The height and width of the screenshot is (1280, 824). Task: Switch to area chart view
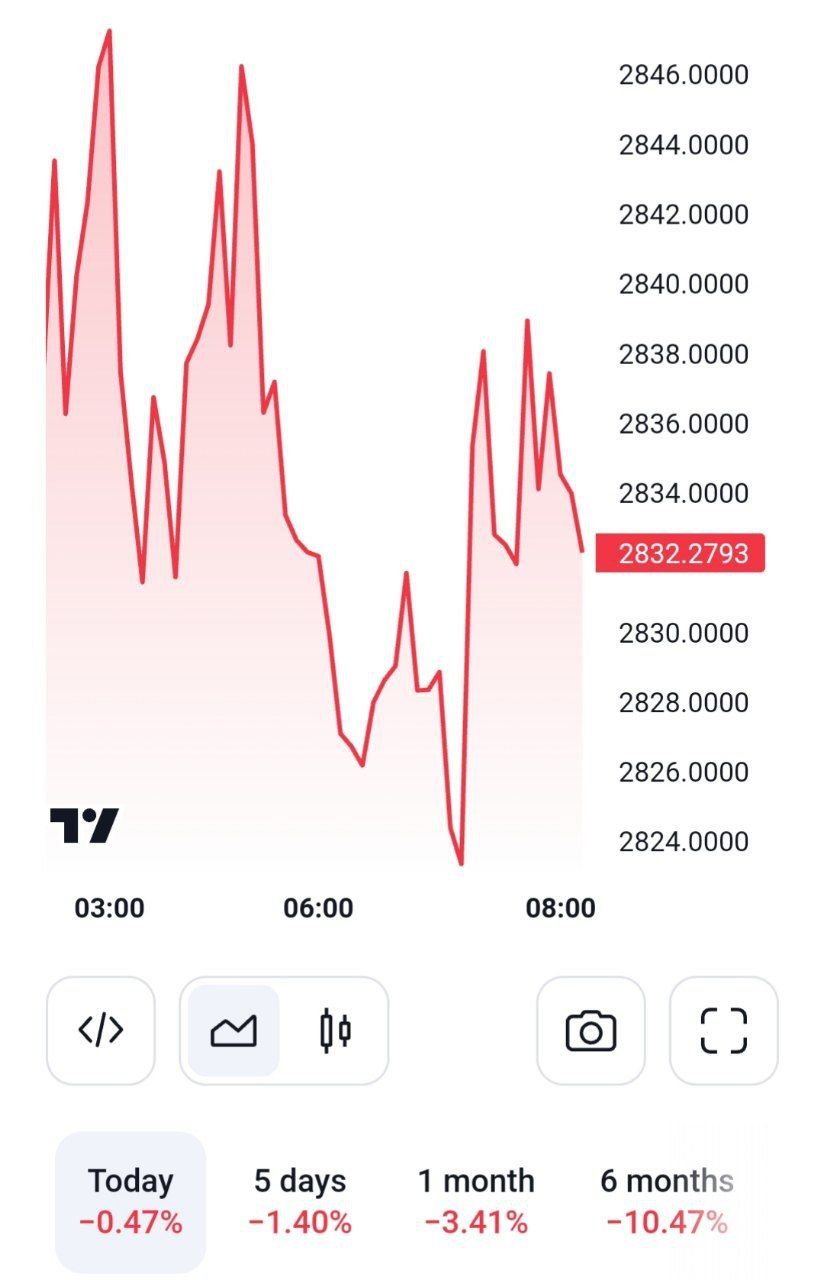234,1030
